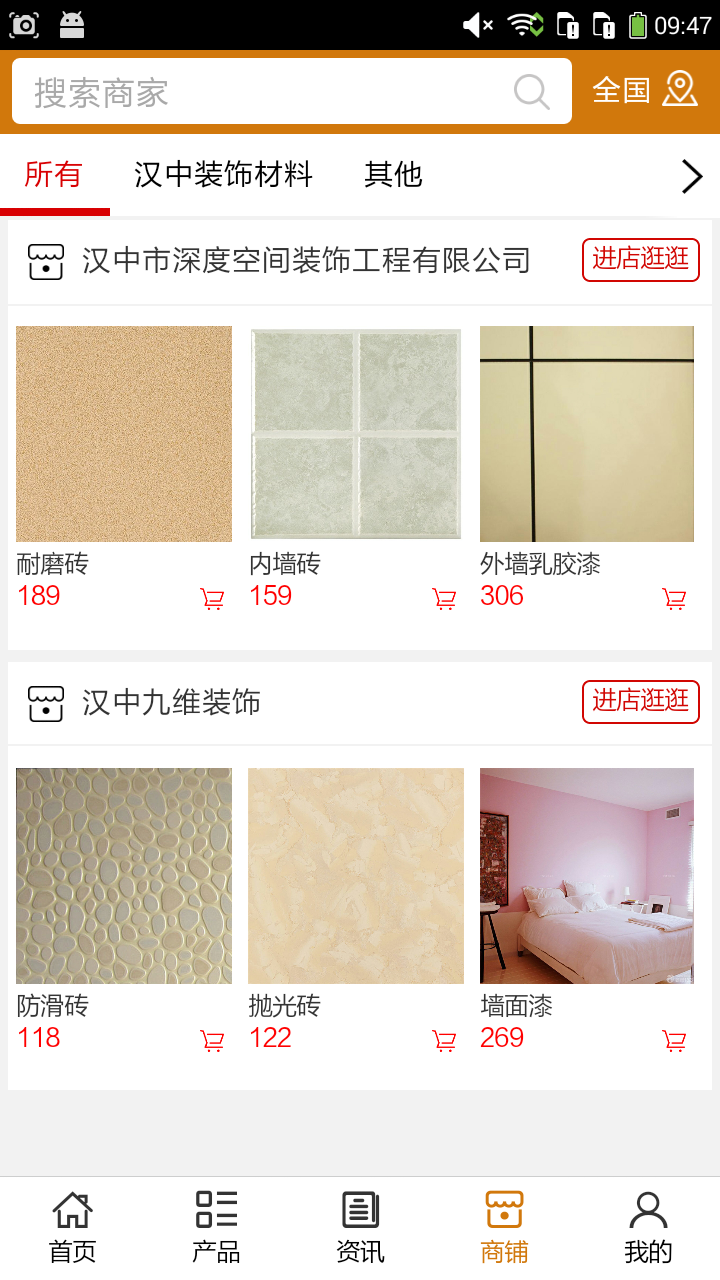Screen dimensions: 720x1280
Task: Add 外墙乳胶漆 to the cart
Action: pos(675,599)
